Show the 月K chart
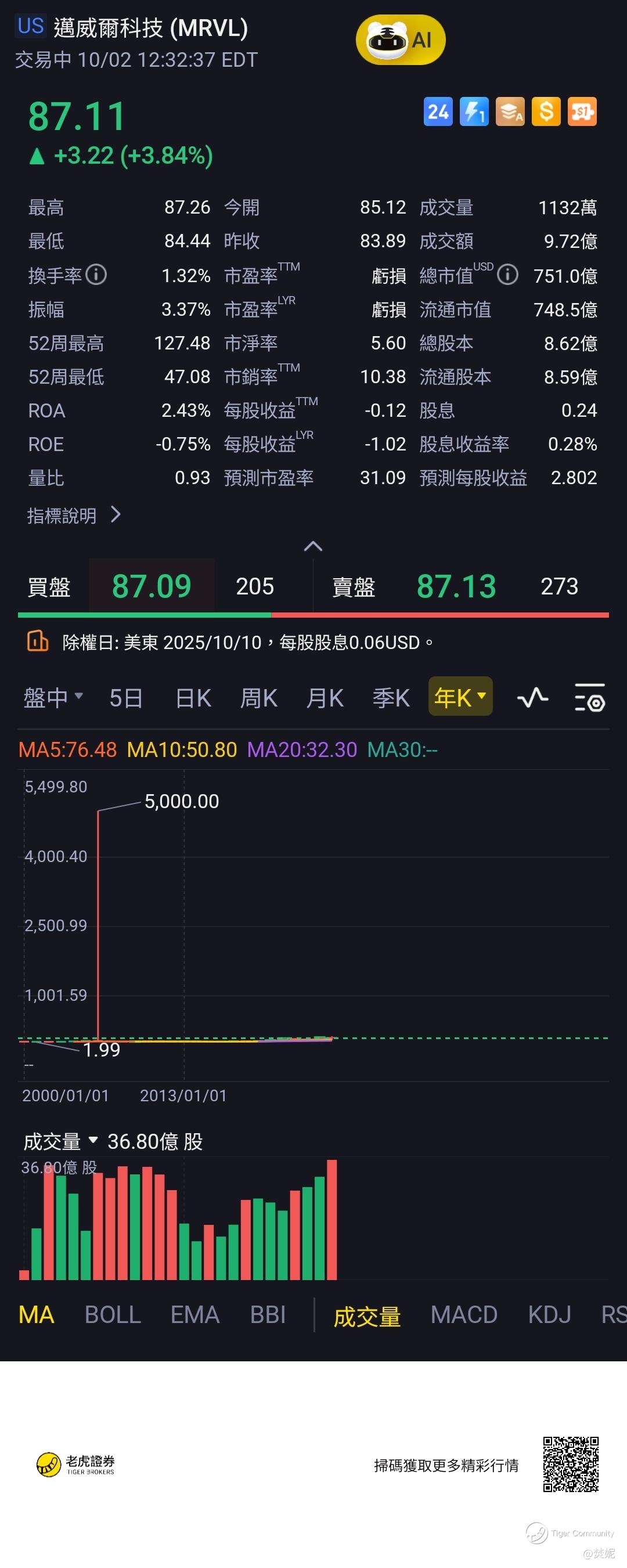 [x=325, y=698]
